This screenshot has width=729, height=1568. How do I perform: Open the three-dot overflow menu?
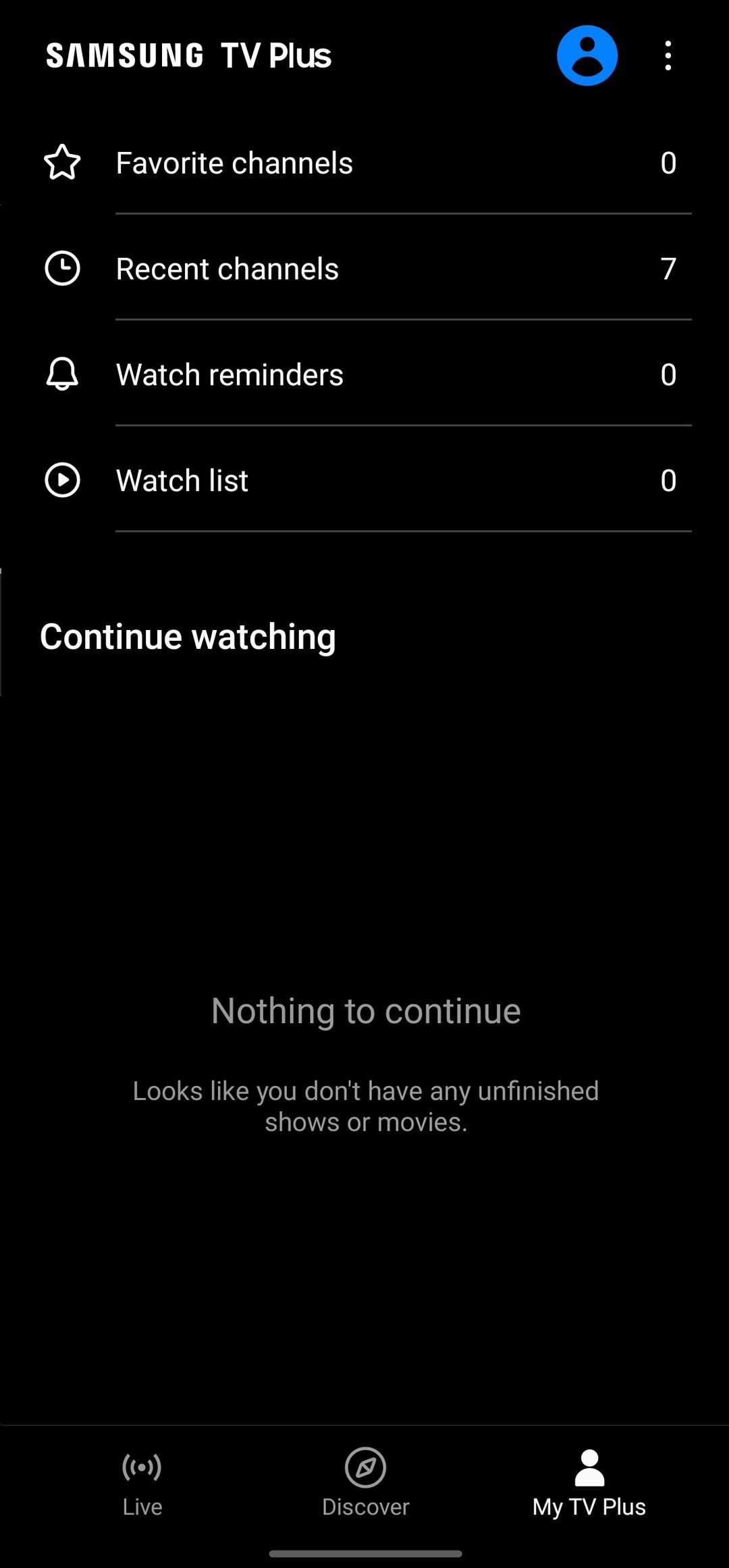[668, 55]
